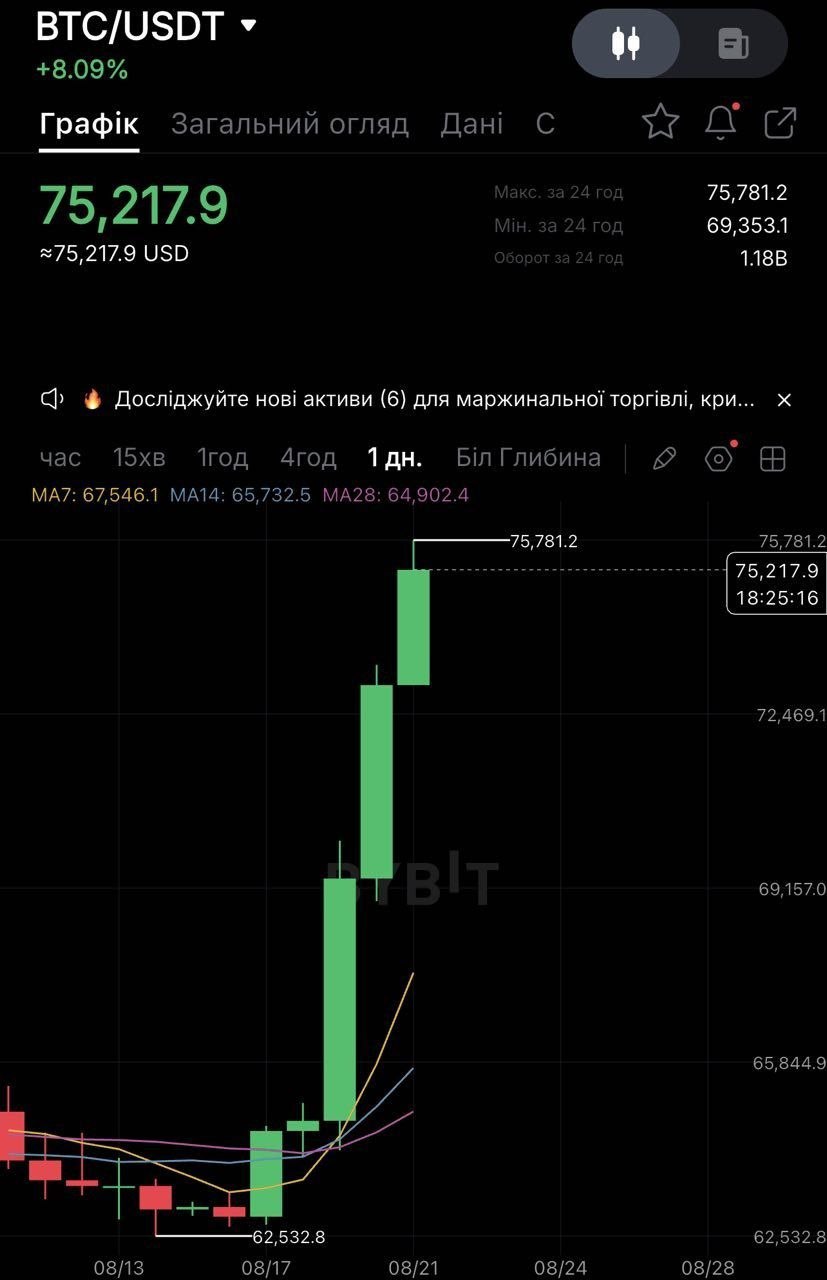Select the час timeframe

(60, 458)
